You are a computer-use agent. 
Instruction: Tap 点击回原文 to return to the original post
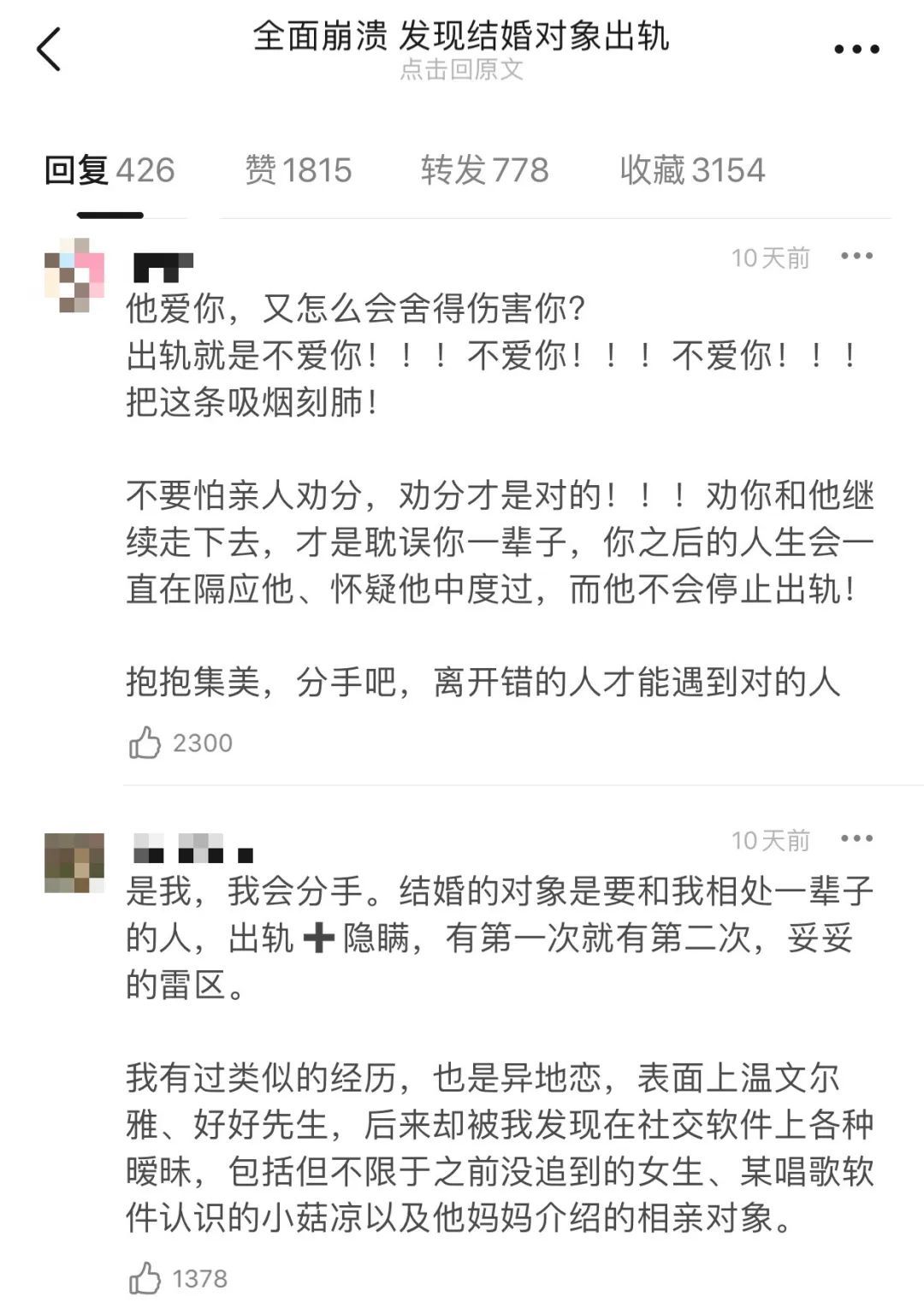461,70
